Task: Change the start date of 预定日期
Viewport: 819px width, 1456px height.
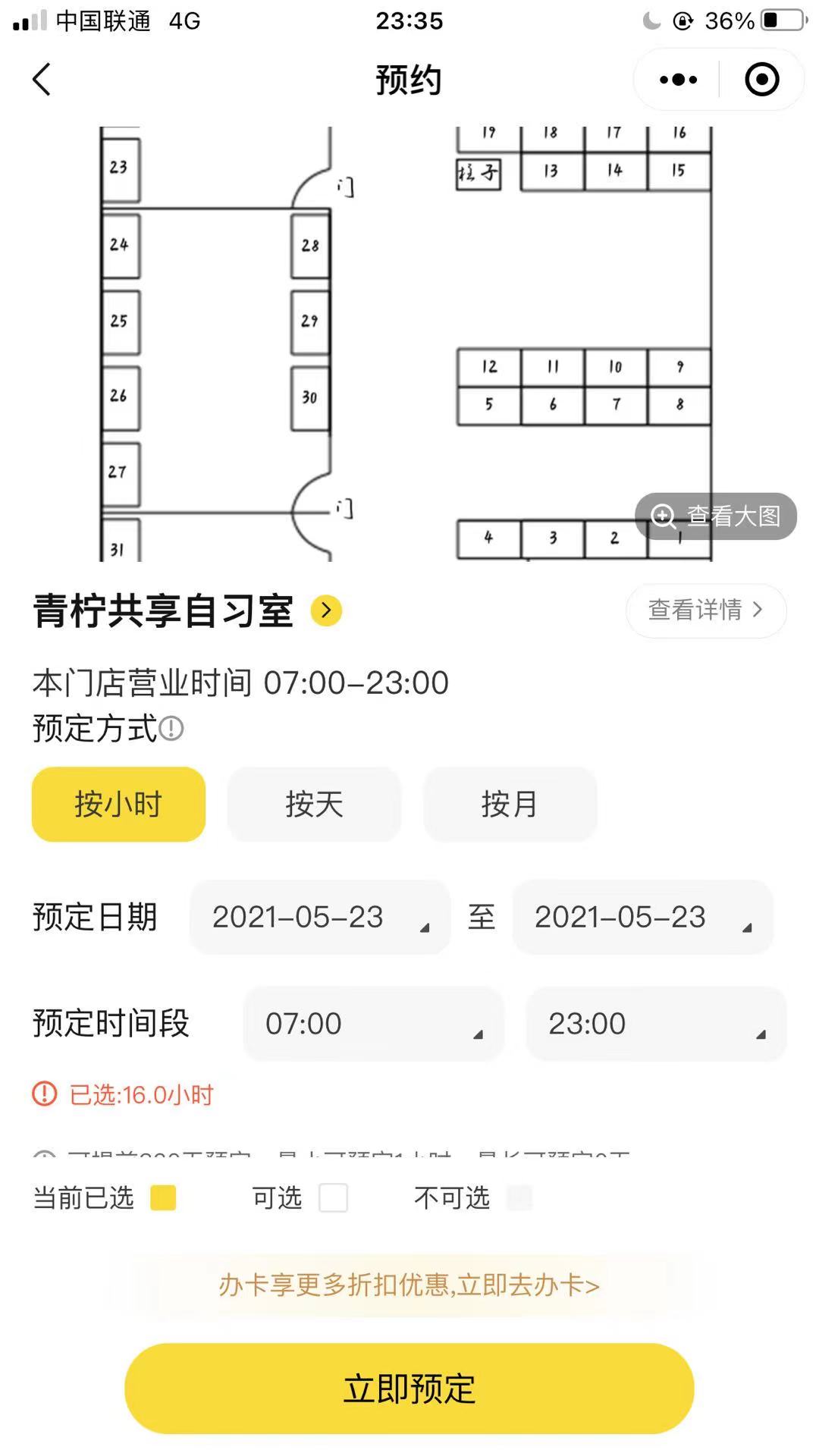Action: click(320, 917)
